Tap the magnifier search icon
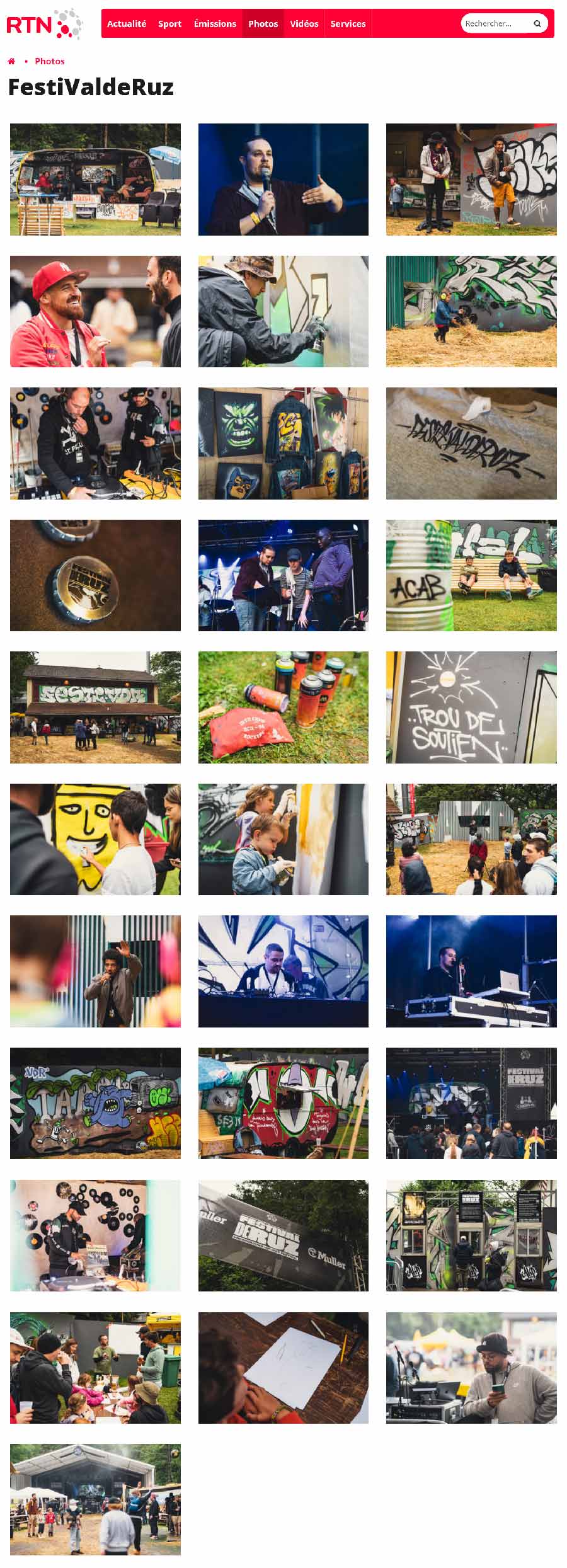 [537, 24]
